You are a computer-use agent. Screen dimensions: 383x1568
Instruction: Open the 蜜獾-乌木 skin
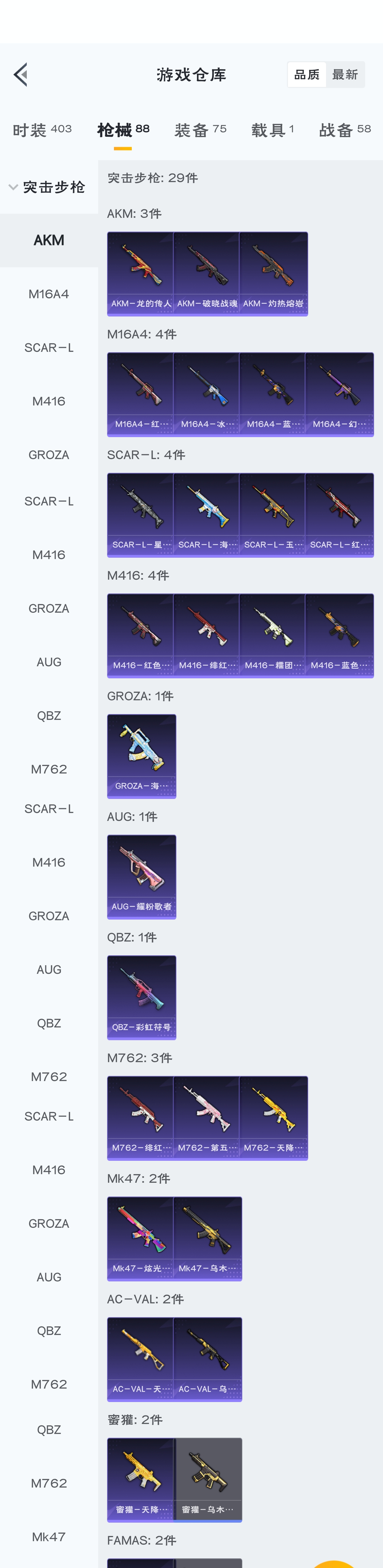coord(208,1479)
